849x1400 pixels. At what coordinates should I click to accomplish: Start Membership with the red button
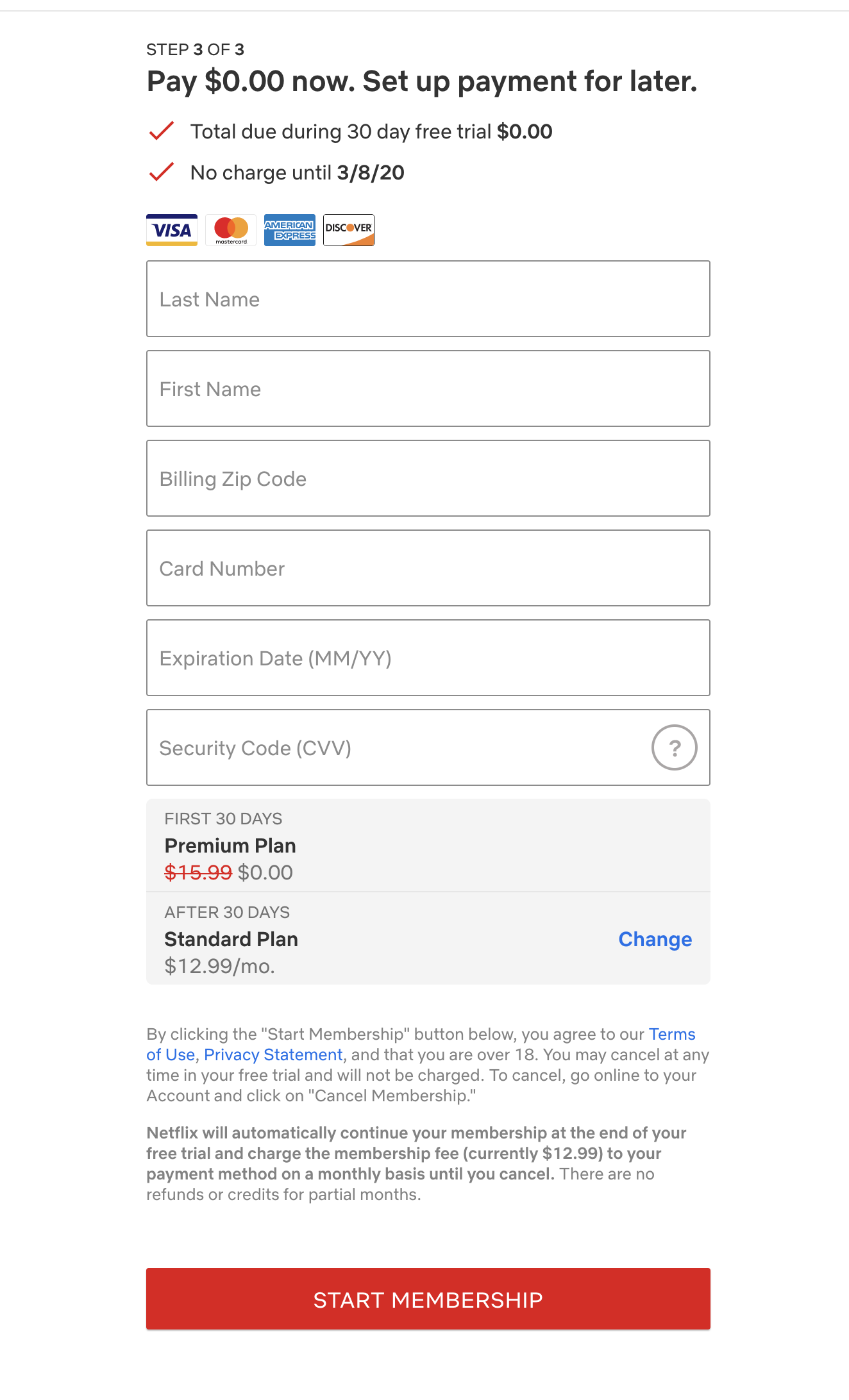click(x=428, y=1299)
